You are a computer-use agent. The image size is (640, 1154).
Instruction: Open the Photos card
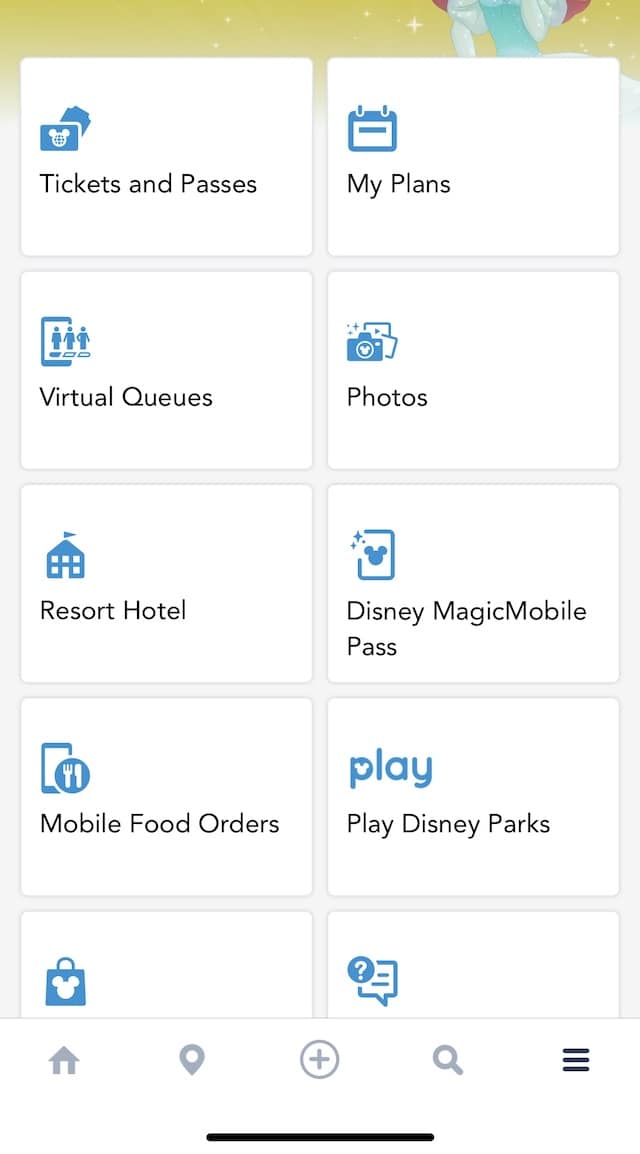tap(473, 370)
